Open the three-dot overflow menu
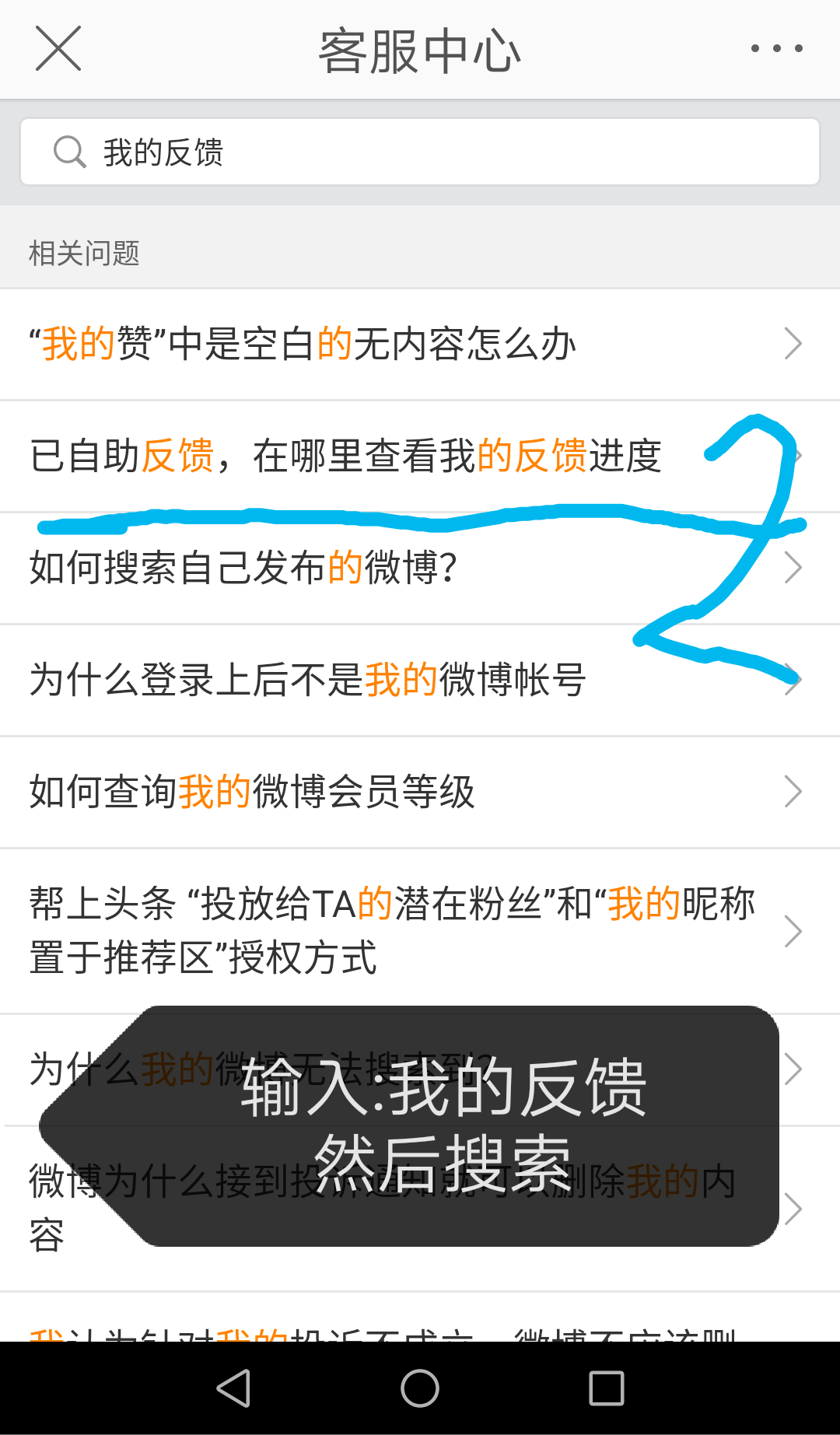 tap(776, 48)
